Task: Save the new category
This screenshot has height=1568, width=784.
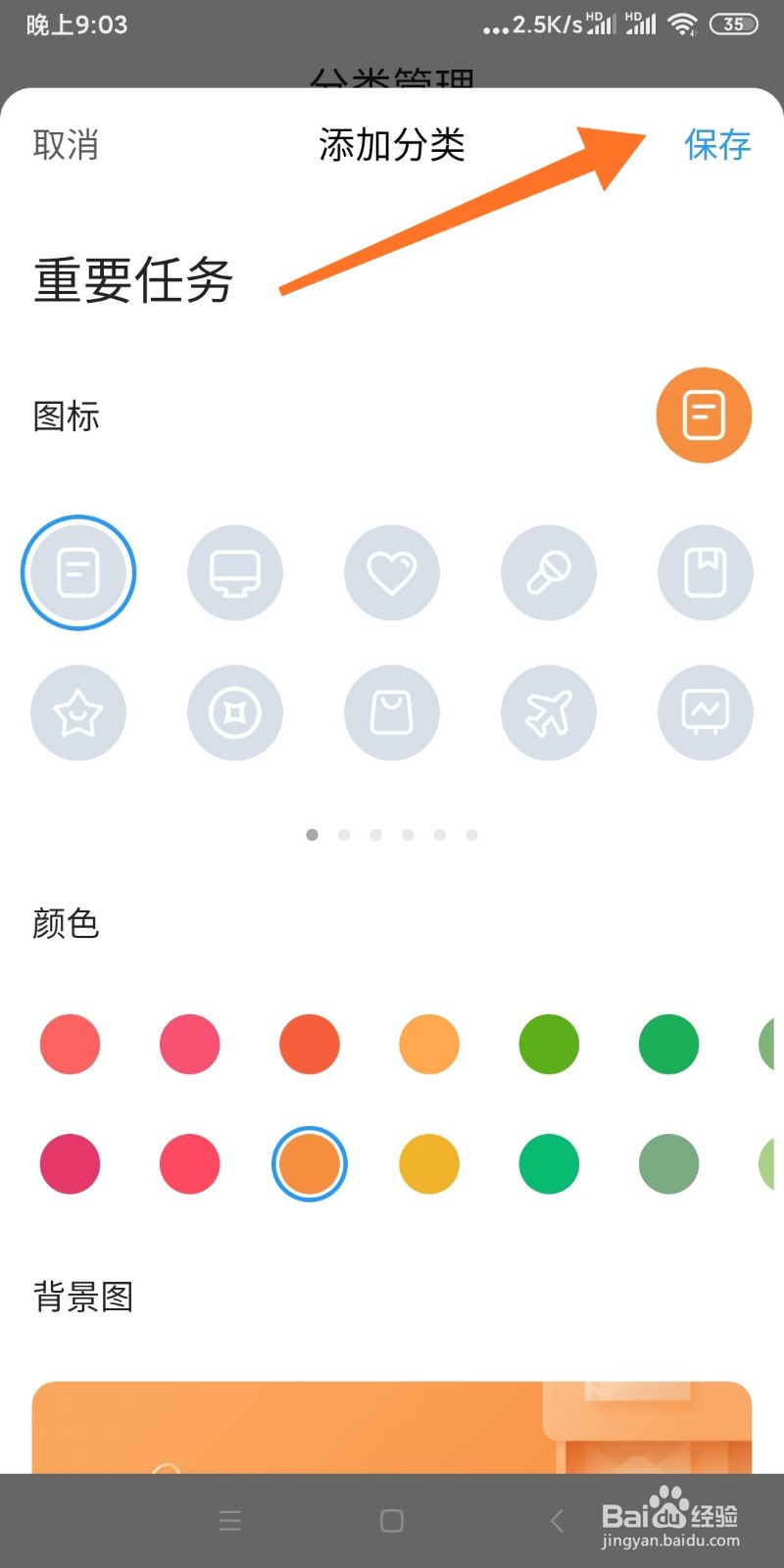Action: 716,145
